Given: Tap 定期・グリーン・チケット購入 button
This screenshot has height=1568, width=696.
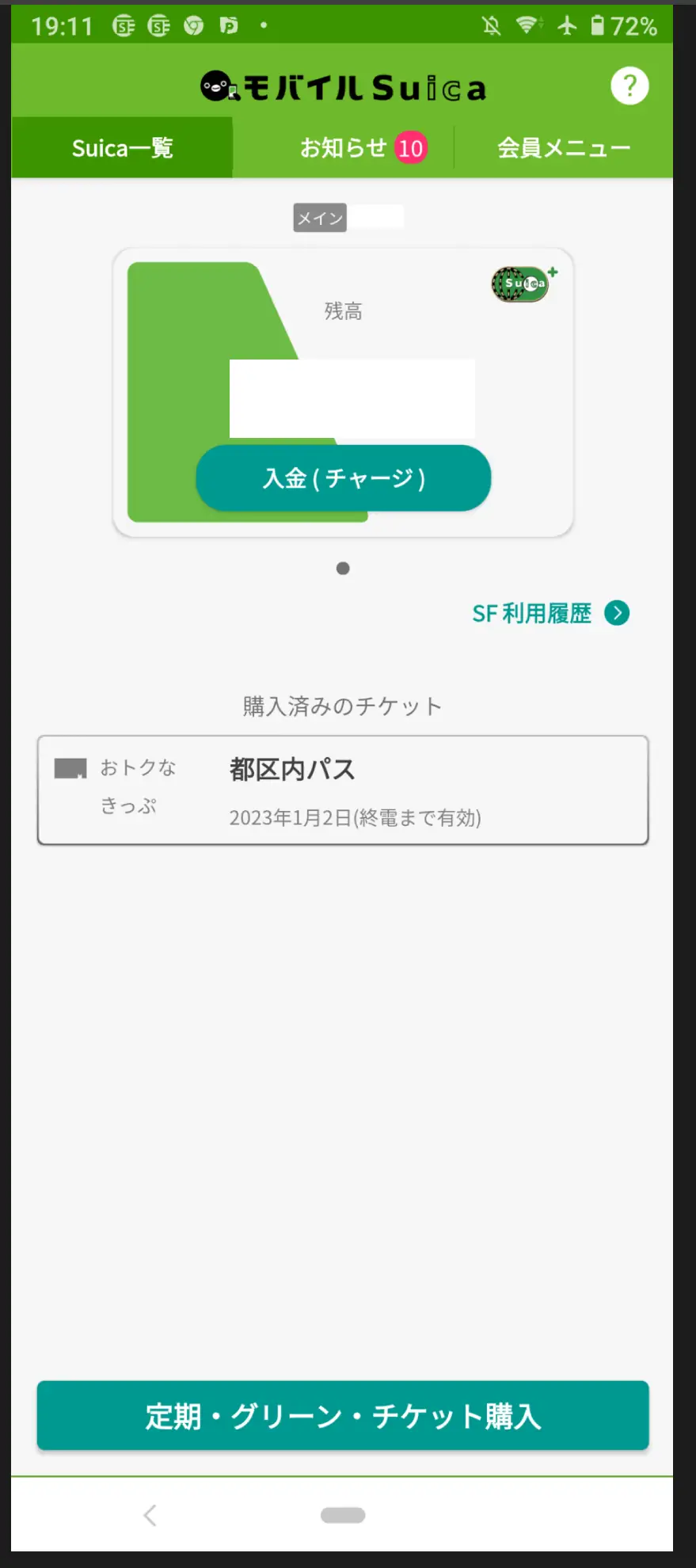Looking at the screenshot, I should [343, 1416].
